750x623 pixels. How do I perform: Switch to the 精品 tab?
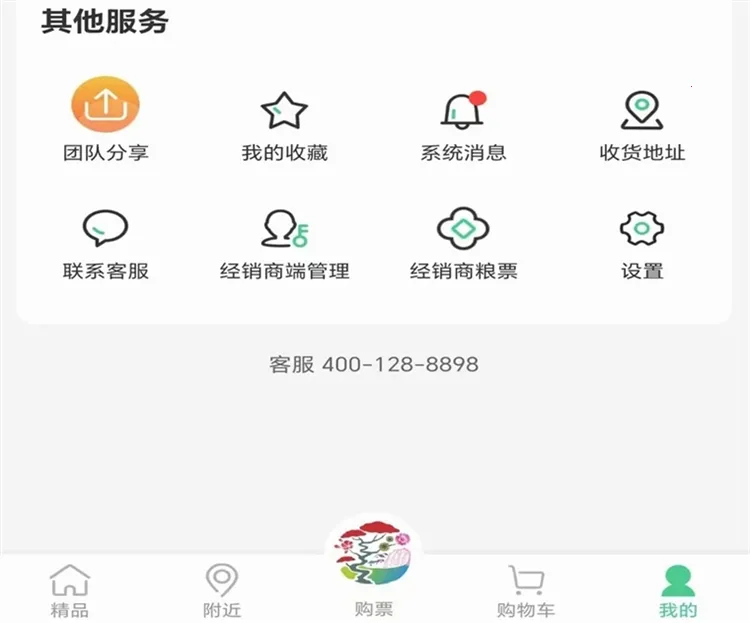[x=70, y=590]
